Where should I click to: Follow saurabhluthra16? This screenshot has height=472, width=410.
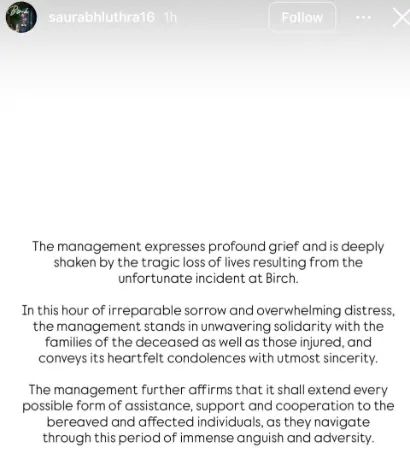tap(302, 17)
